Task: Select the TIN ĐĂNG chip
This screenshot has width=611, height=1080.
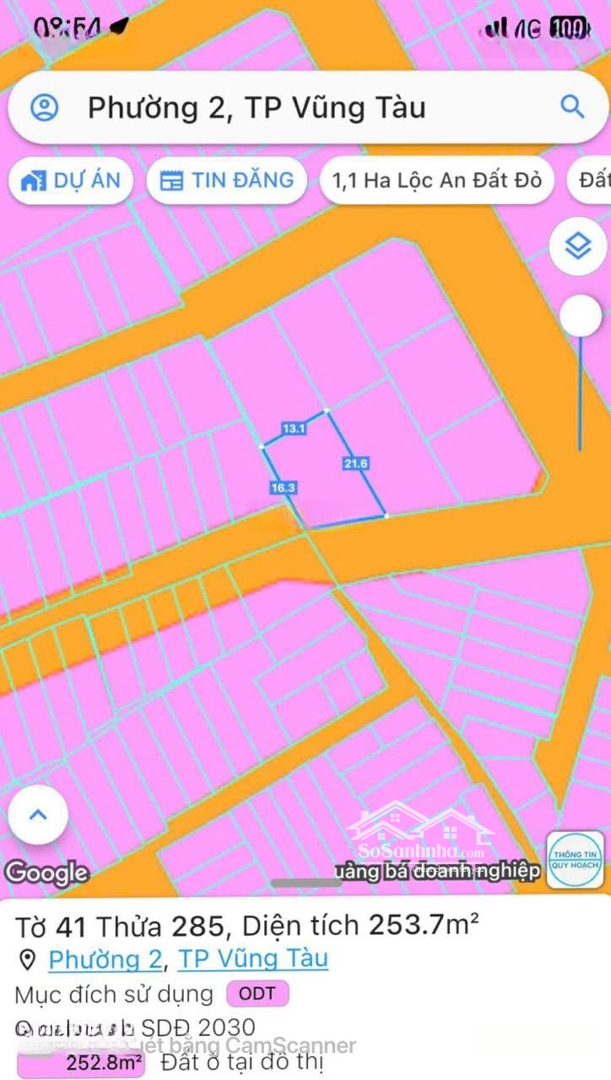Action: [227, 180]
